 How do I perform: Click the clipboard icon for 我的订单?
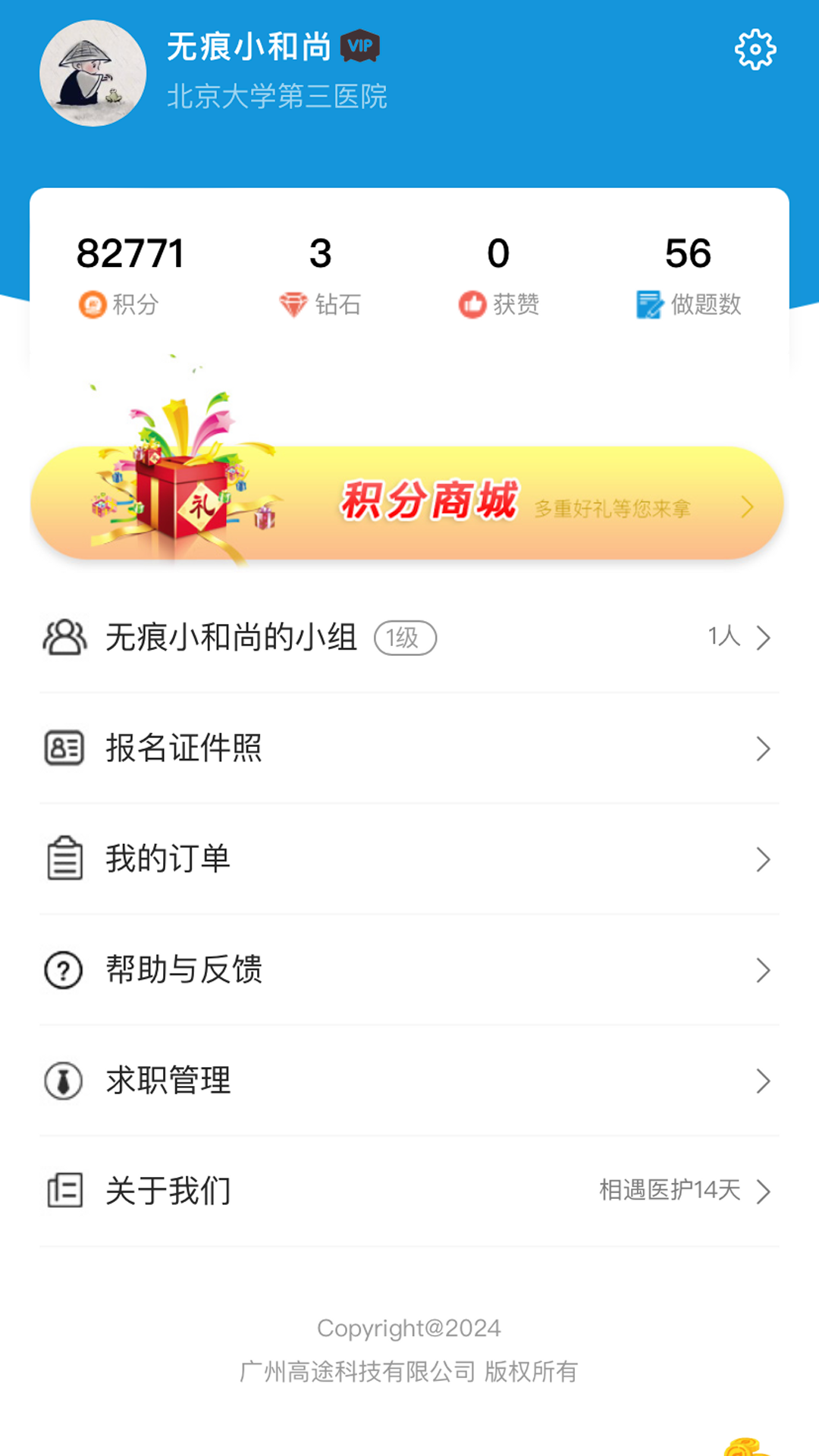point(64,859)
